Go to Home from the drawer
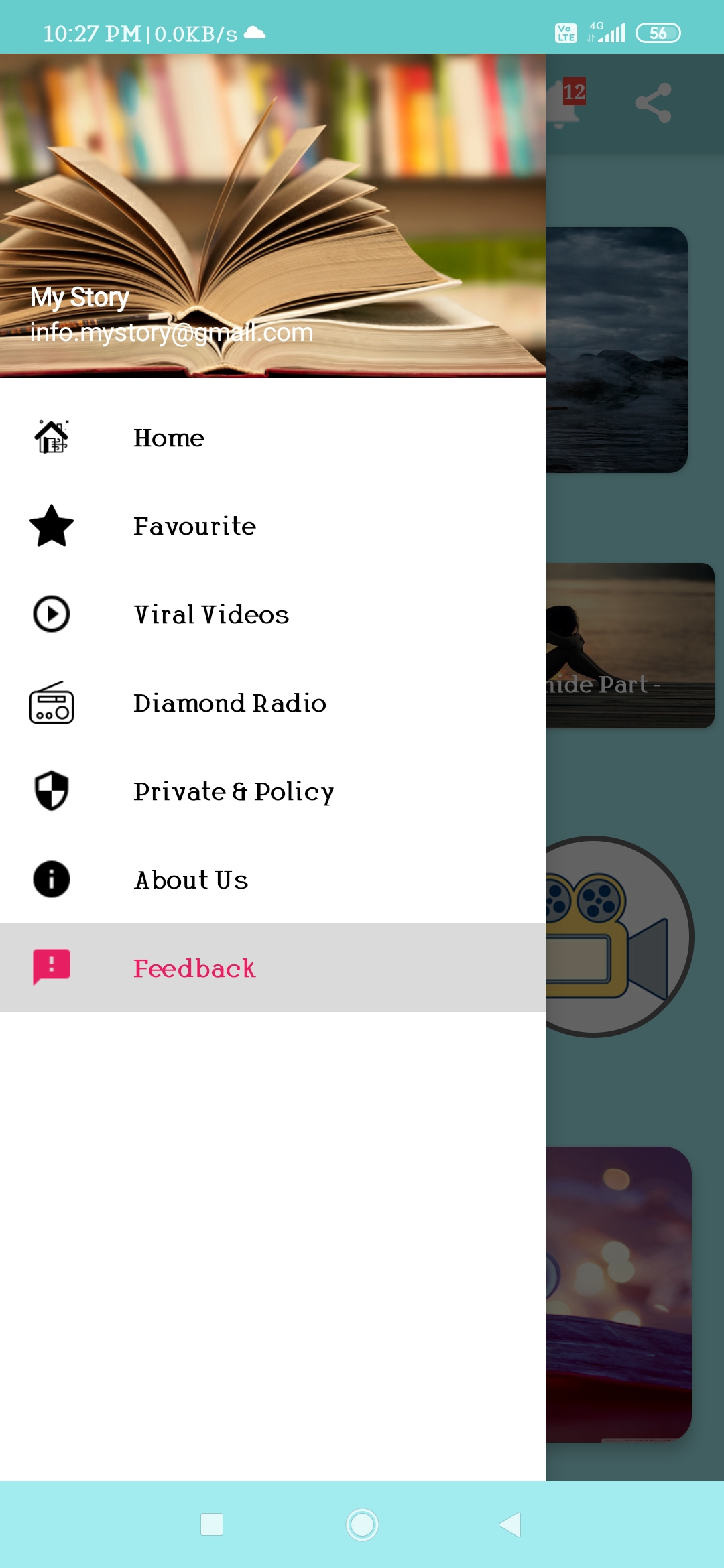 [x=169, y=438]
